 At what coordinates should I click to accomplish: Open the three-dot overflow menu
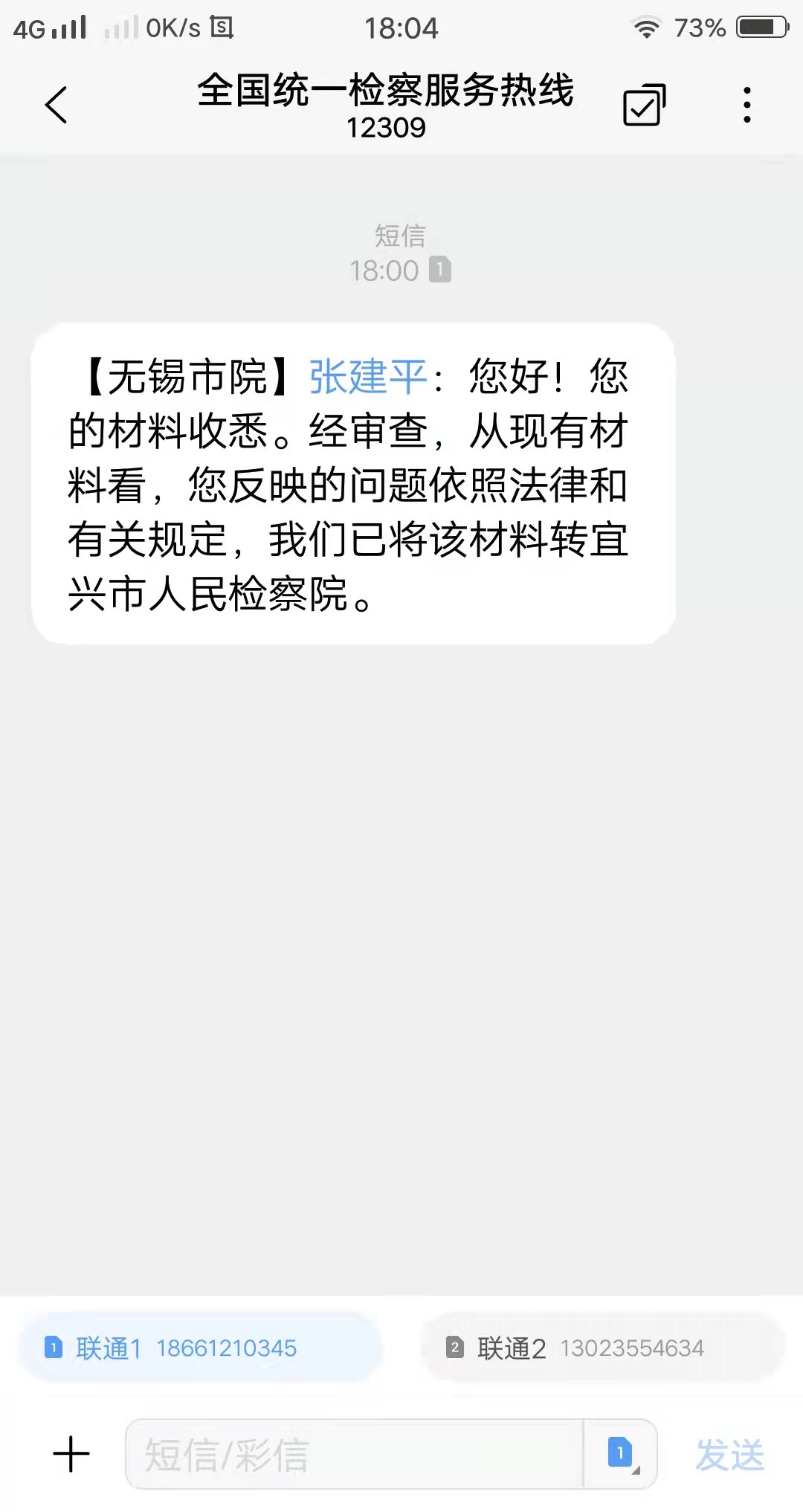tap(746, 105)
